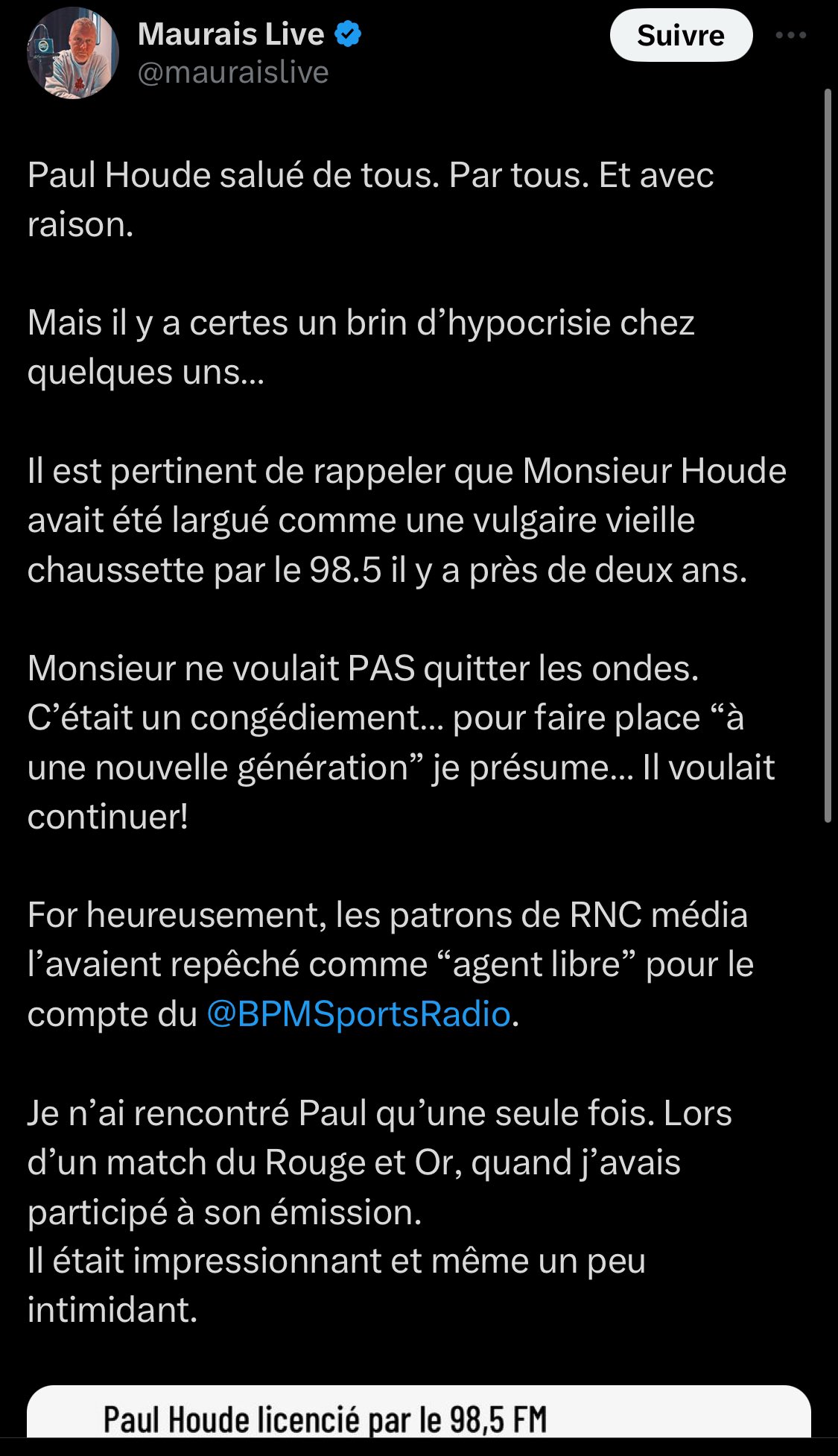Follow Maurais Live with Suivre button
838x1456 pixels.
[x=681, y=35]
